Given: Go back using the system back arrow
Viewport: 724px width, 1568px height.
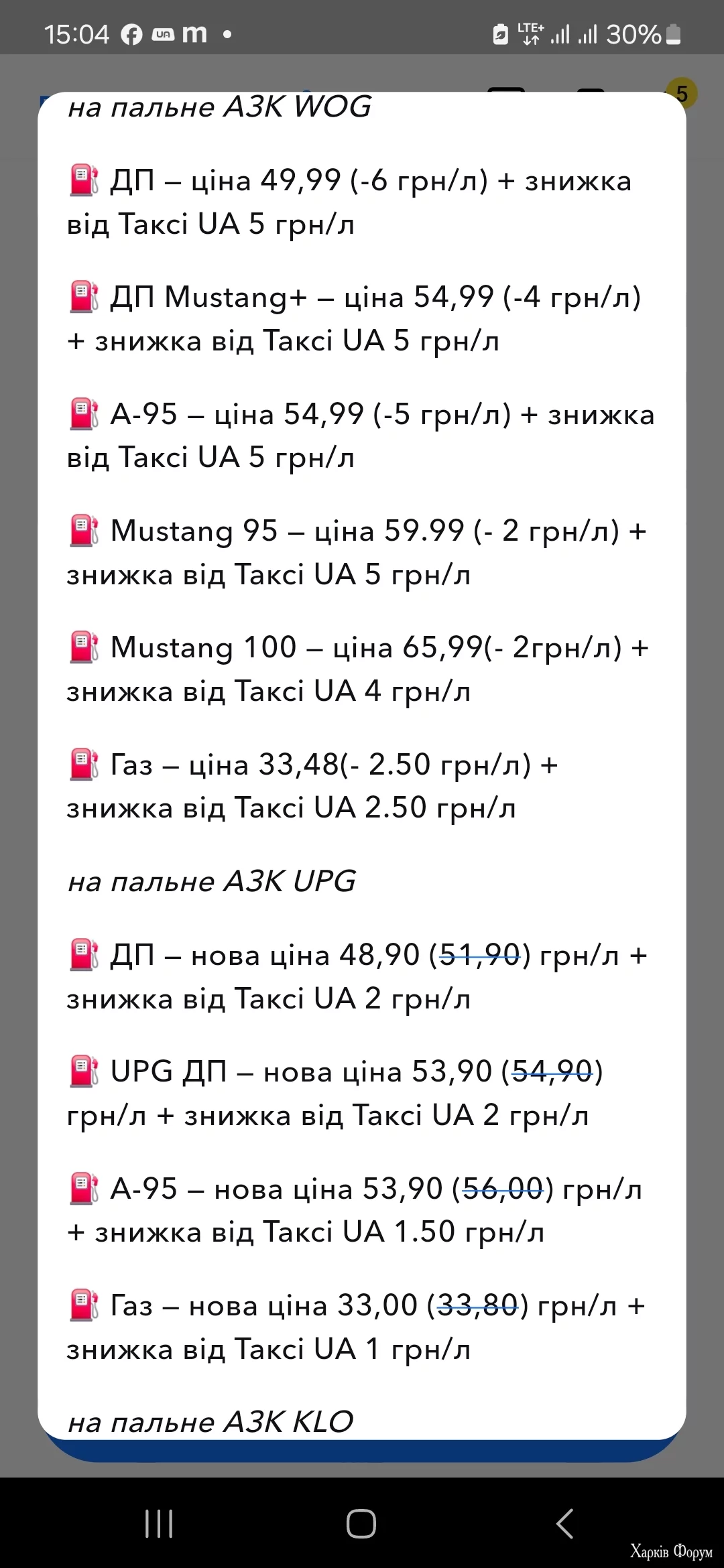Looking at the screenshot, I should [564, 1523].
